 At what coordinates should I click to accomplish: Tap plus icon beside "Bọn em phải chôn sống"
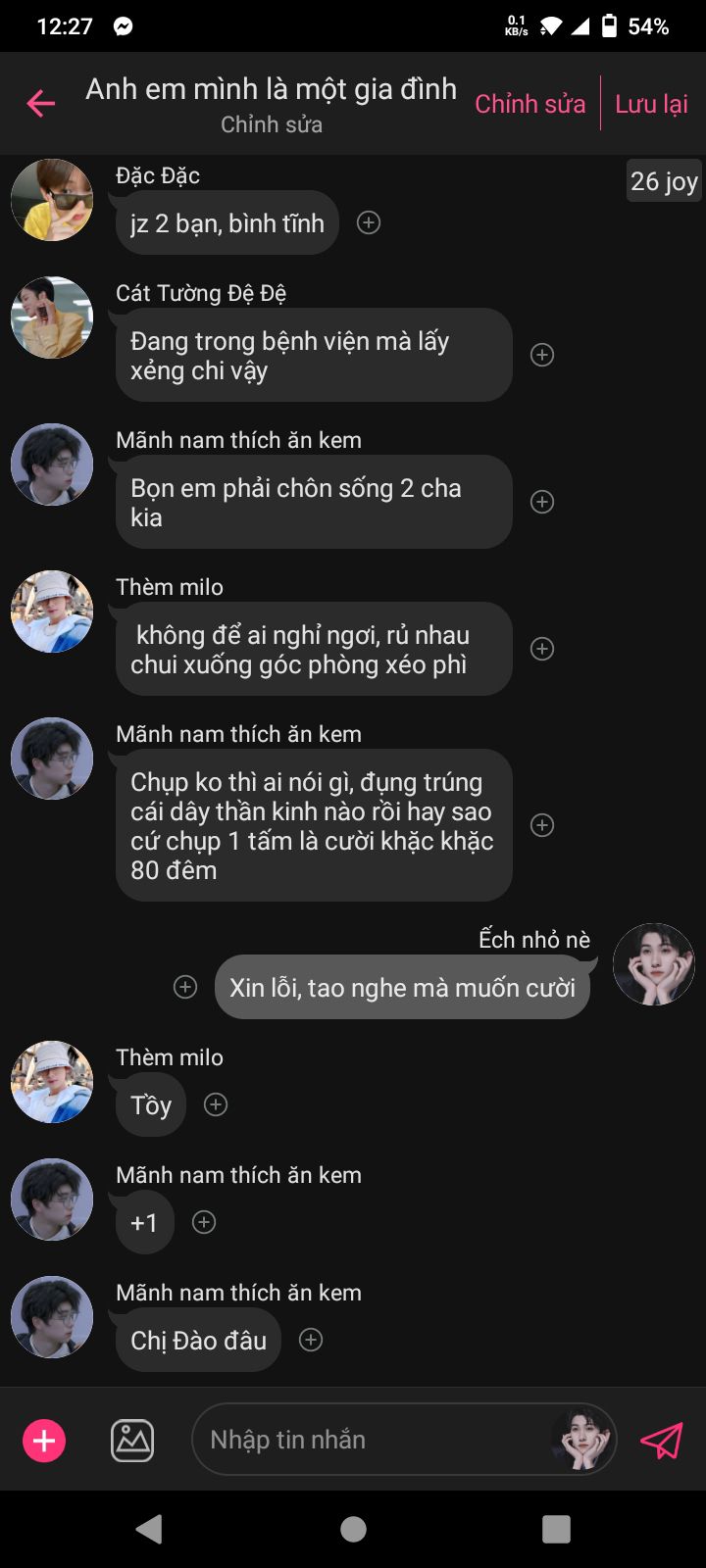pos(542,502)
